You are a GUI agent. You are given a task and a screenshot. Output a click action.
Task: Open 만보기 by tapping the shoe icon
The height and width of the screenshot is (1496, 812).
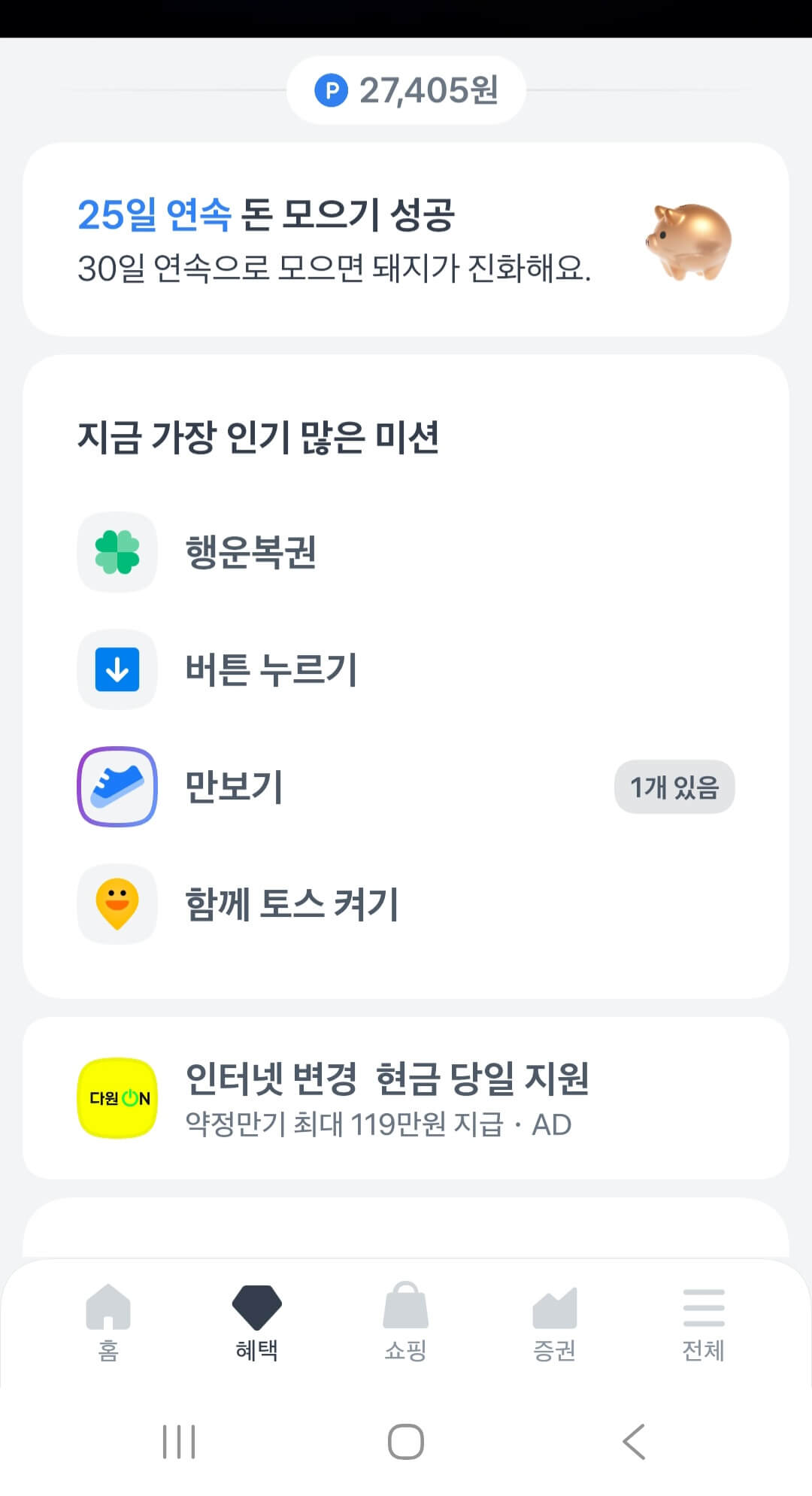(117, 787)
